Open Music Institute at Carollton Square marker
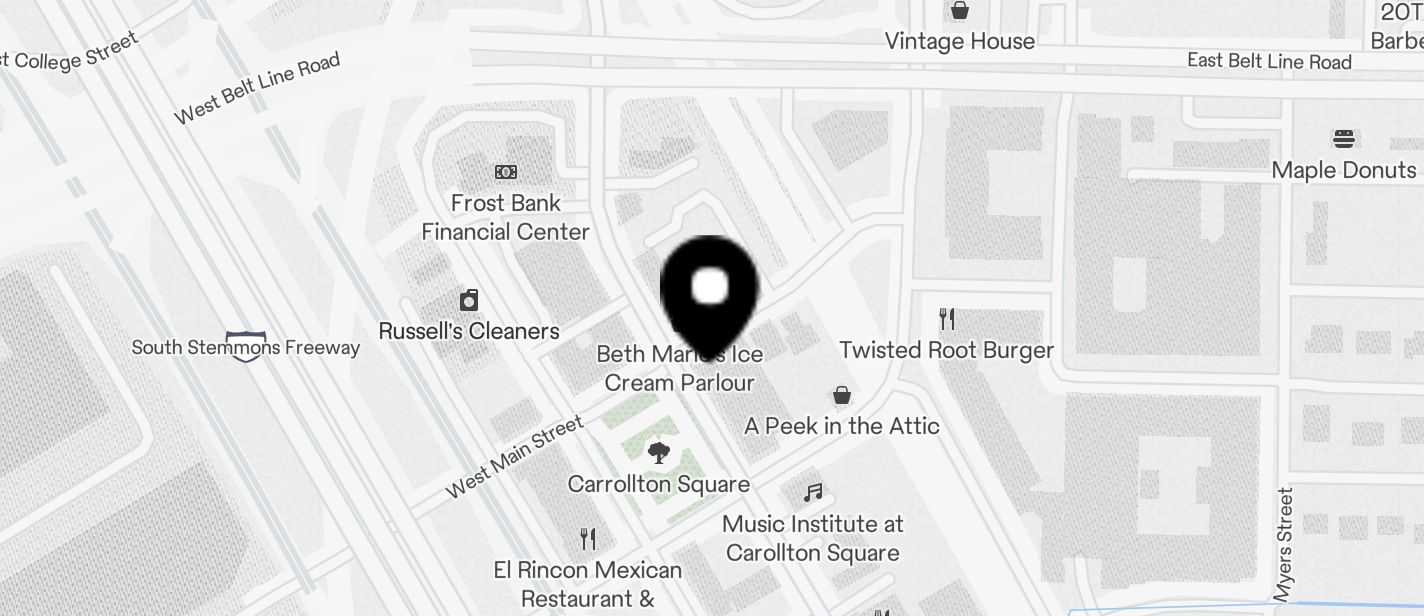1424x616 pixels. click(x=814, y=493)
